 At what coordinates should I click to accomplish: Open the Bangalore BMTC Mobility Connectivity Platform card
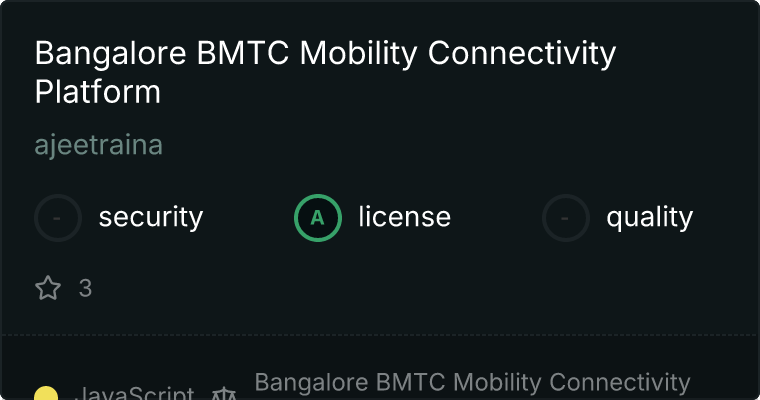325,72
